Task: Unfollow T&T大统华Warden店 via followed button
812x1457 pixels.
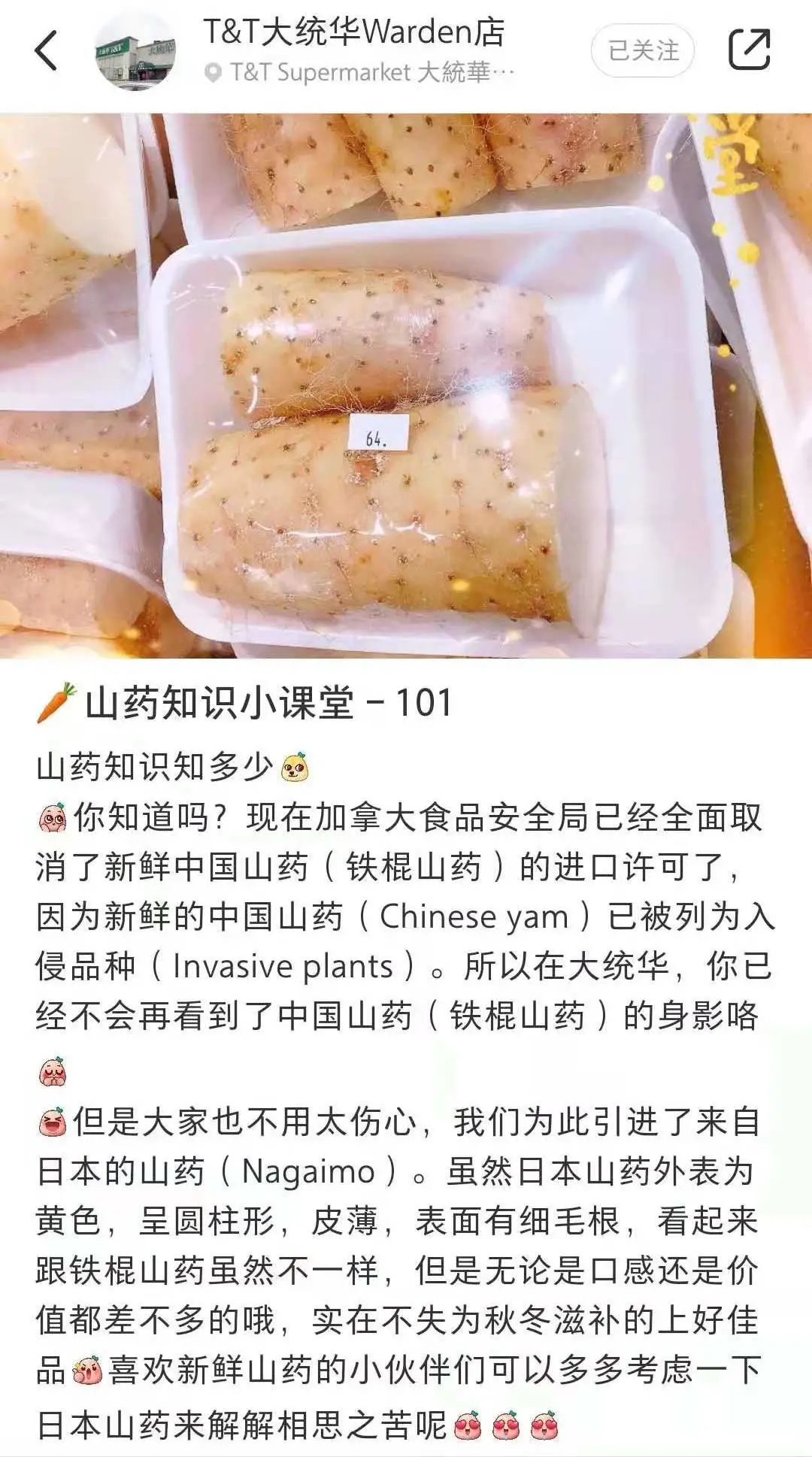Action: click(x=641, y=50)
